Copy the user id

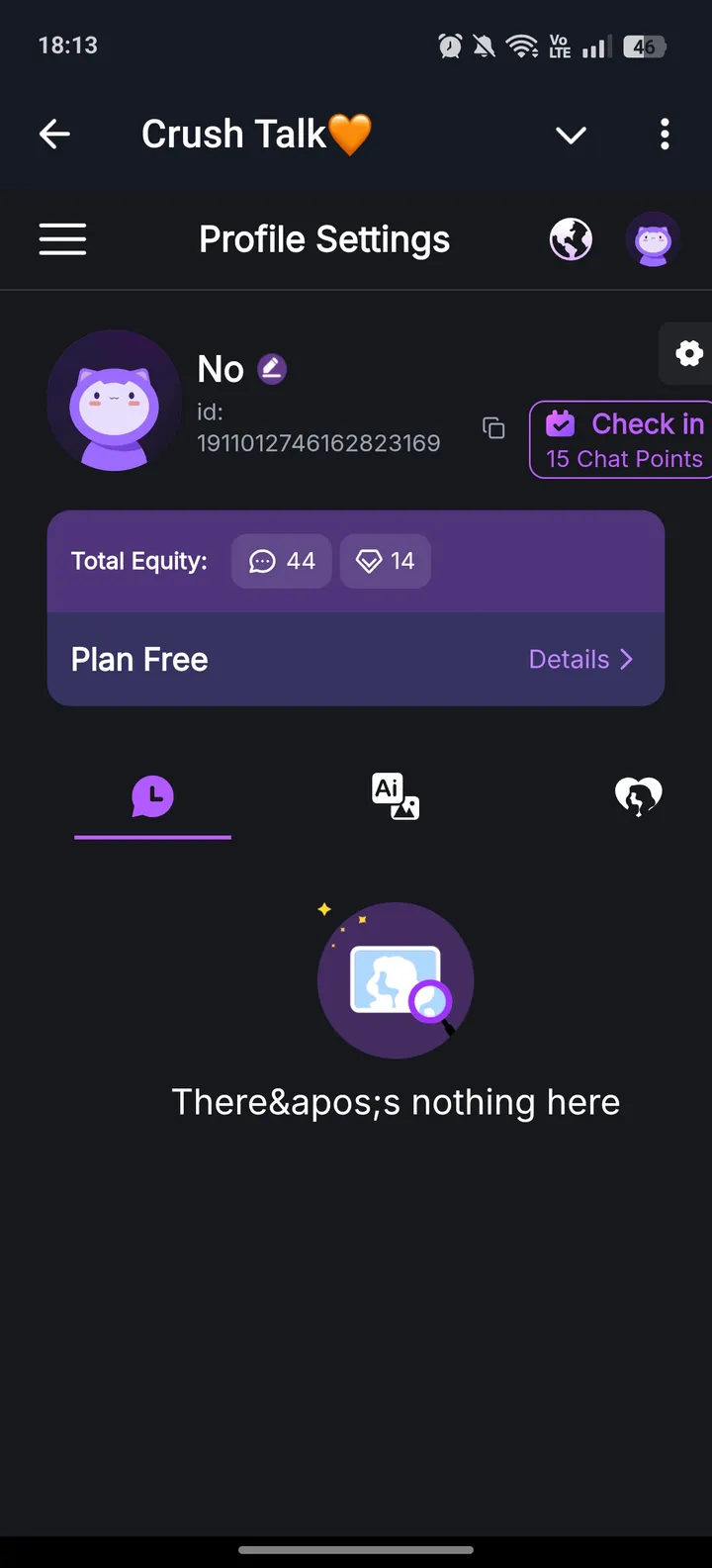(493, 427)
